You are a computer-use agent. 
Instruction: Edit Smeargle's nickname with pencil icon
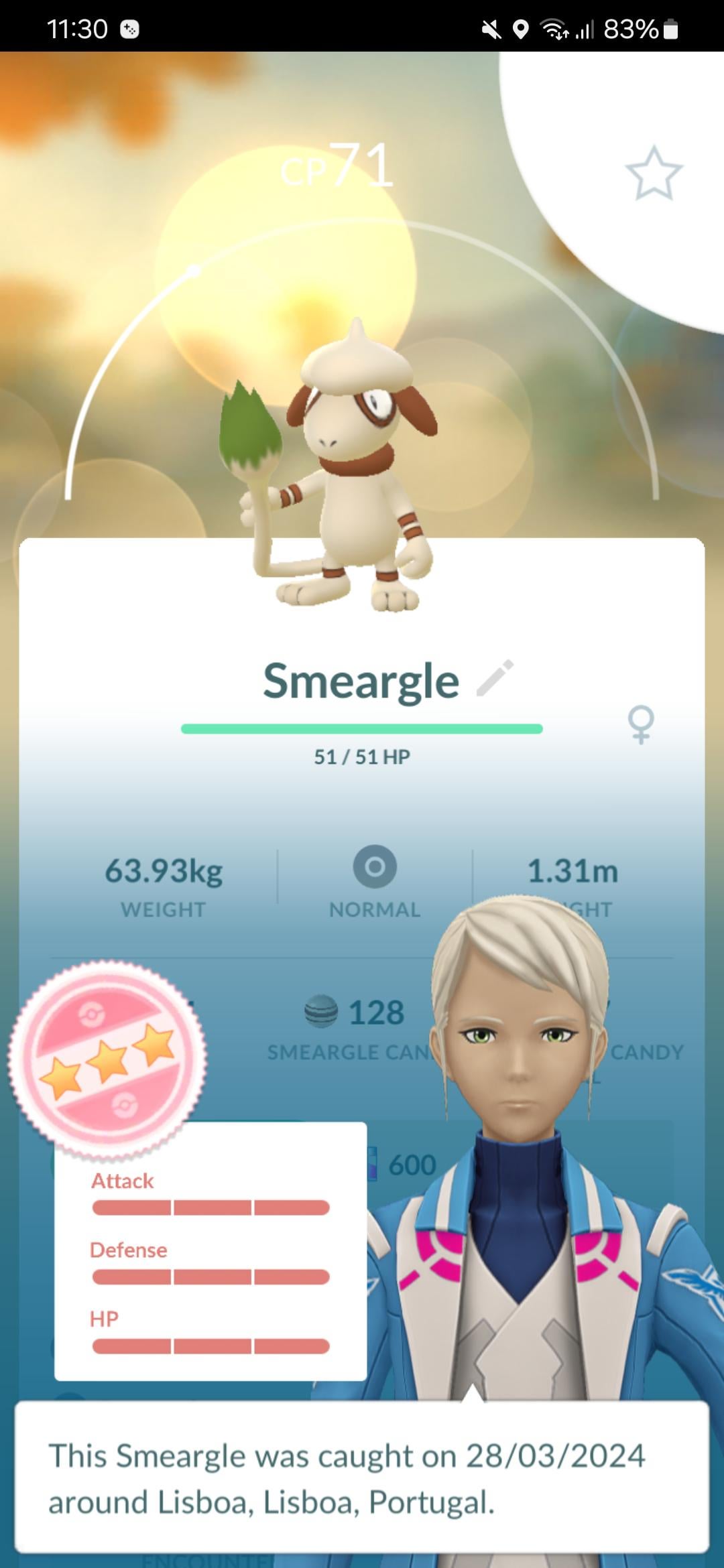[x=495, y=678]
